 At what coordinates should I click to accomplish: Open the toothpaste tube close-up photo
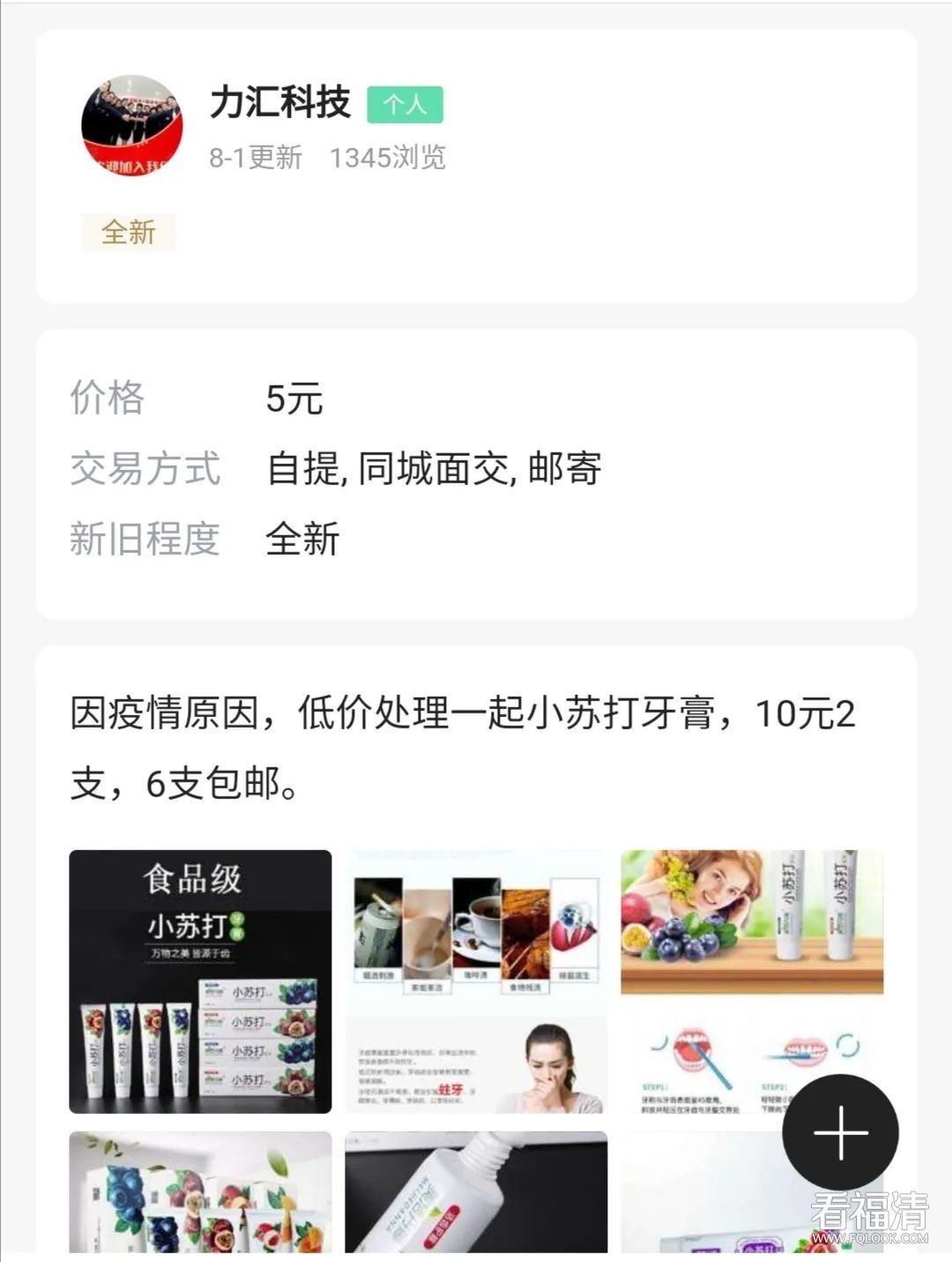475,1191
